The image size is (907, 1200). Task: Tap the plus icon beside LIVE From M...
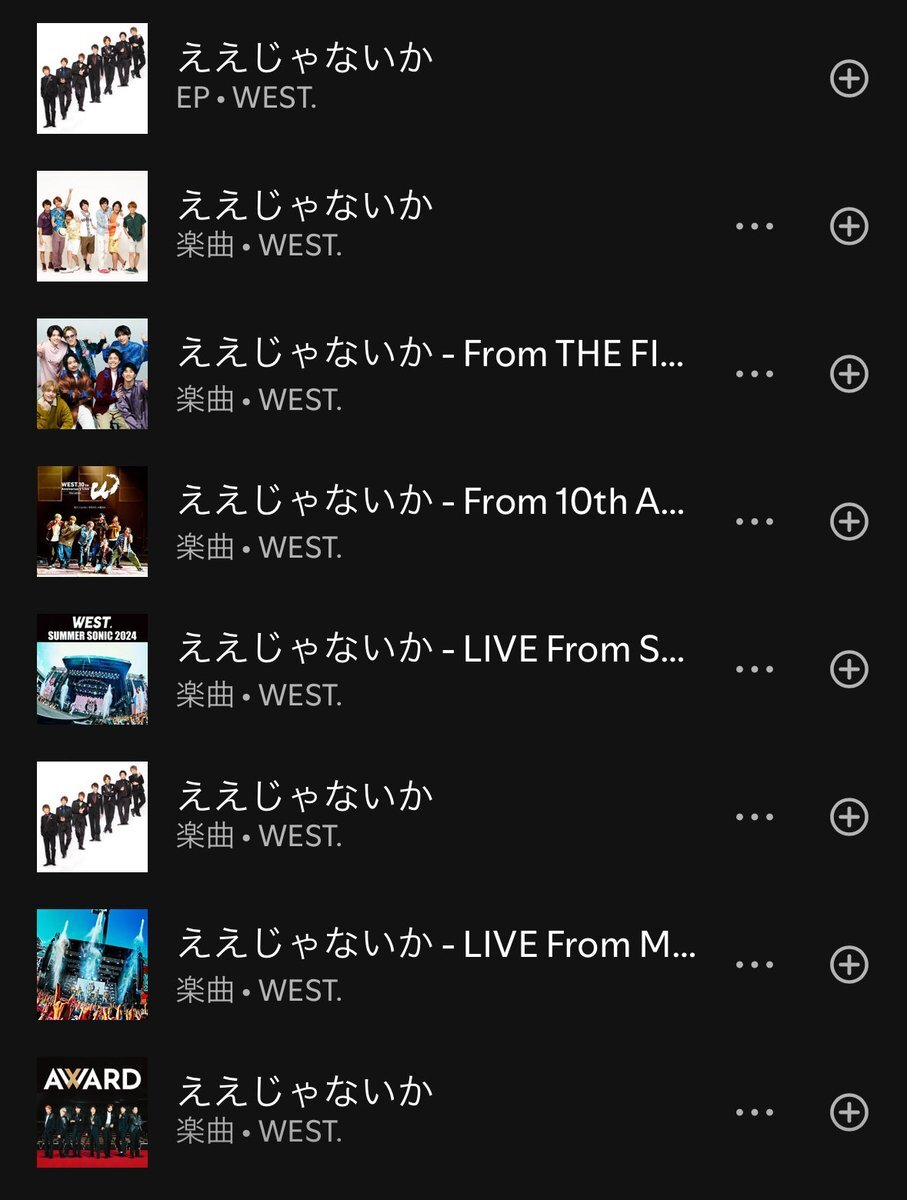click(849, 964)
